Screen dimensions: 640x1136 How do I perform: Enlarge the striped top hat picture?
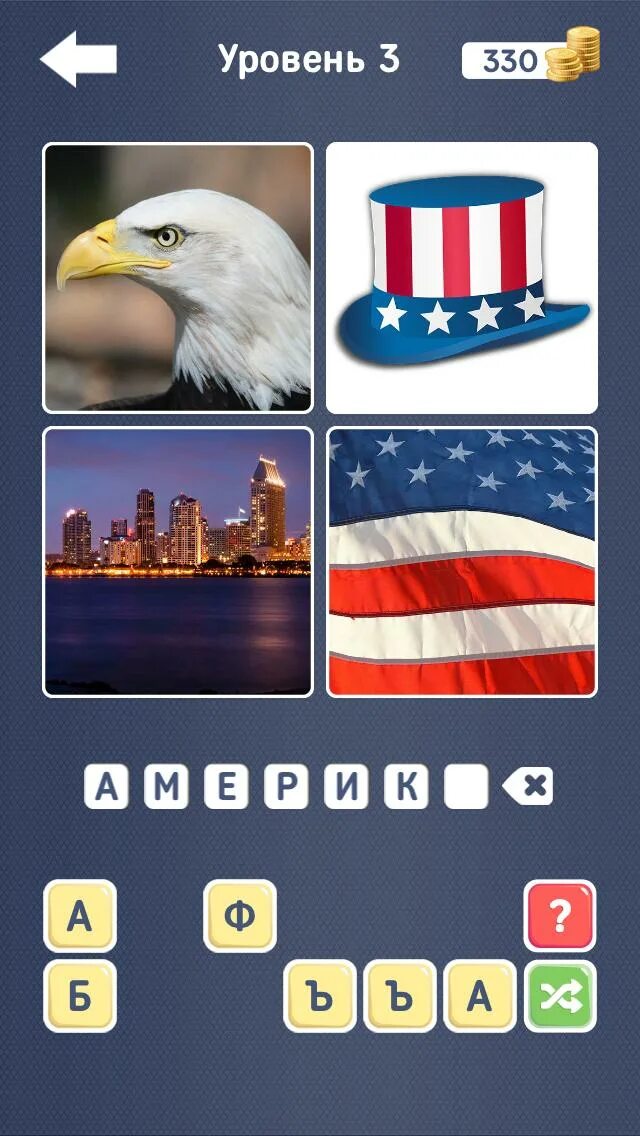click(462, 277)
